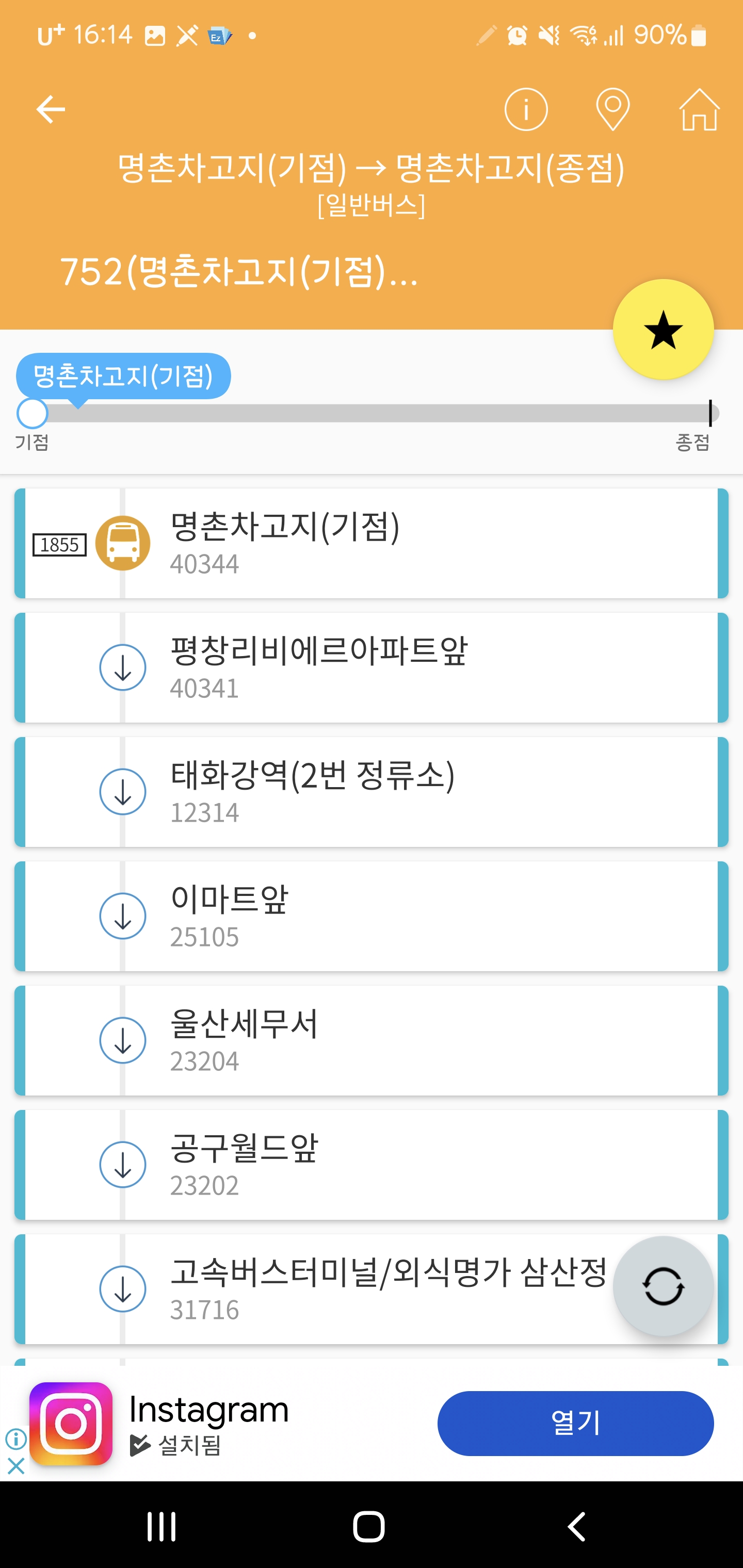Open stop 고속버스터미널/외식명가 삼산정
The image size is (743, 1568).
pyautogui.click(x=365, y=1288)
